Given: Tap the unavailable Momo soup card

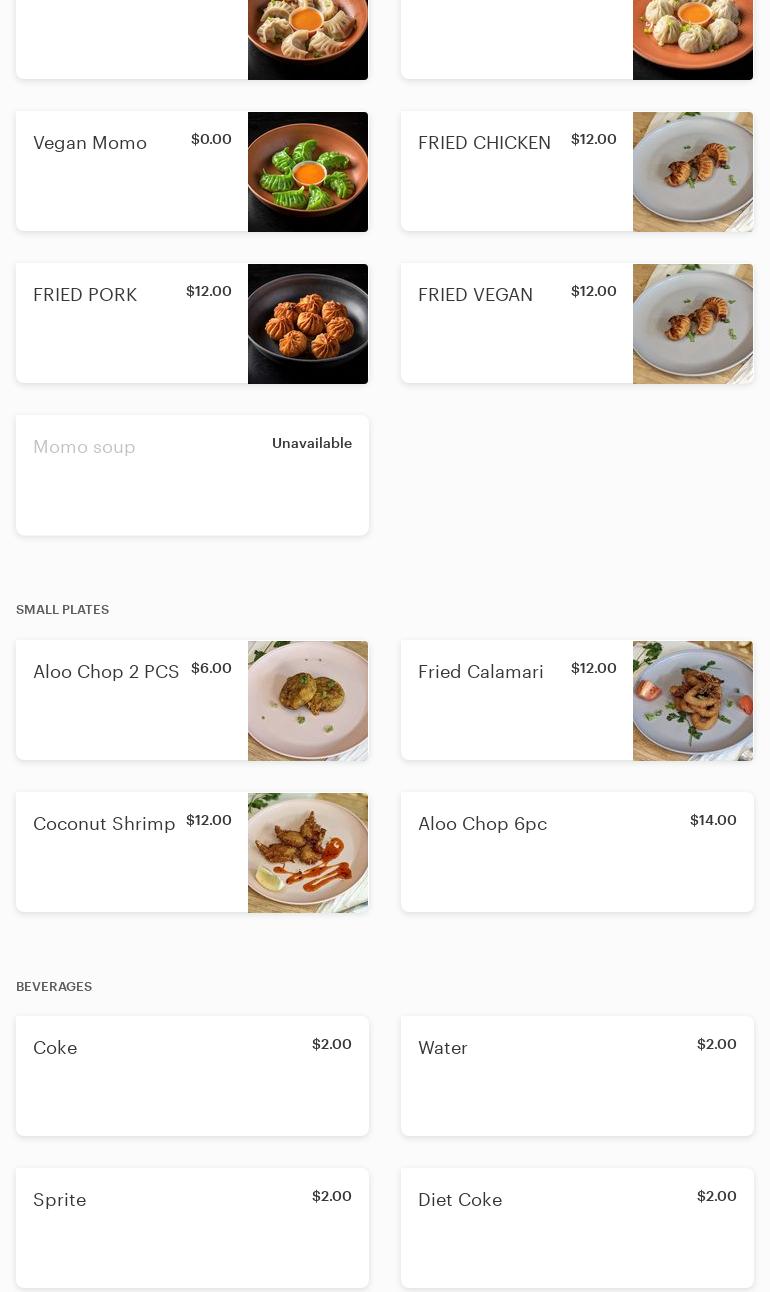Looking at the screenshot, I should 192,476.
